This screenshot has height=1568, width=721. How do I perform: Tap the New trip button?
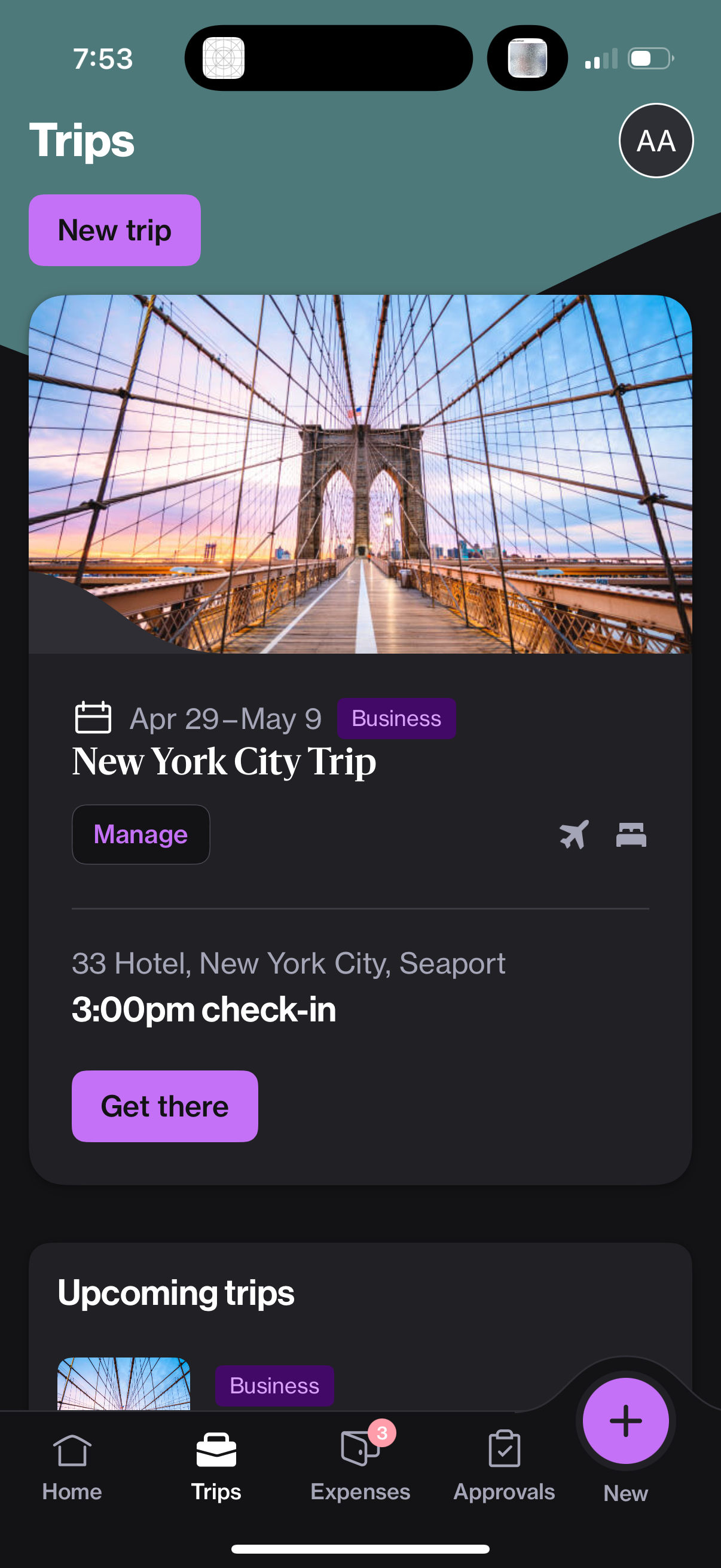pyautogui.click(x=114, y=230)
